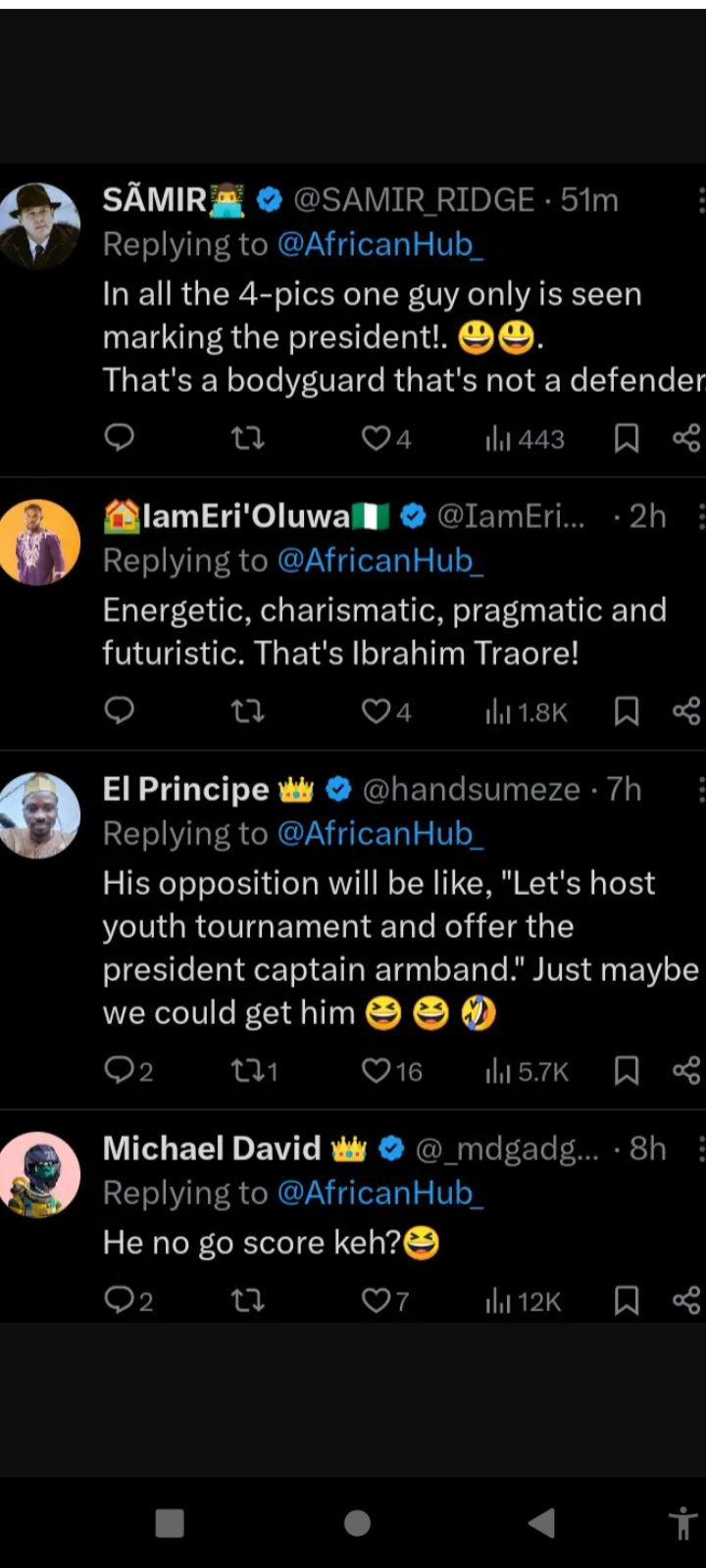
Task: Open more options on IamEri'Oluwa's reply
Action: click(700, 515)
